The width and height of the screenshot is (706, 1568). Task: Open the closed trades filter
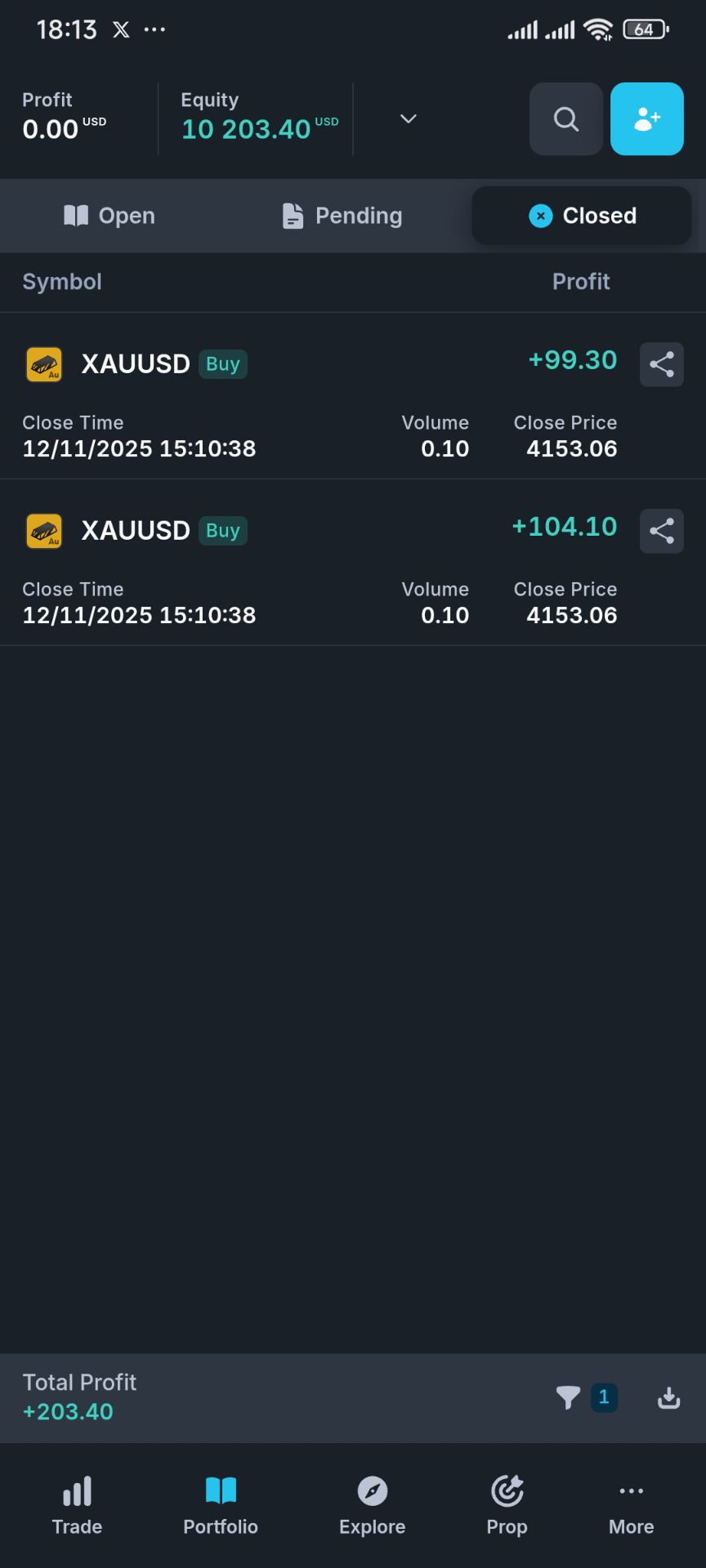(x=569, y=1398)
